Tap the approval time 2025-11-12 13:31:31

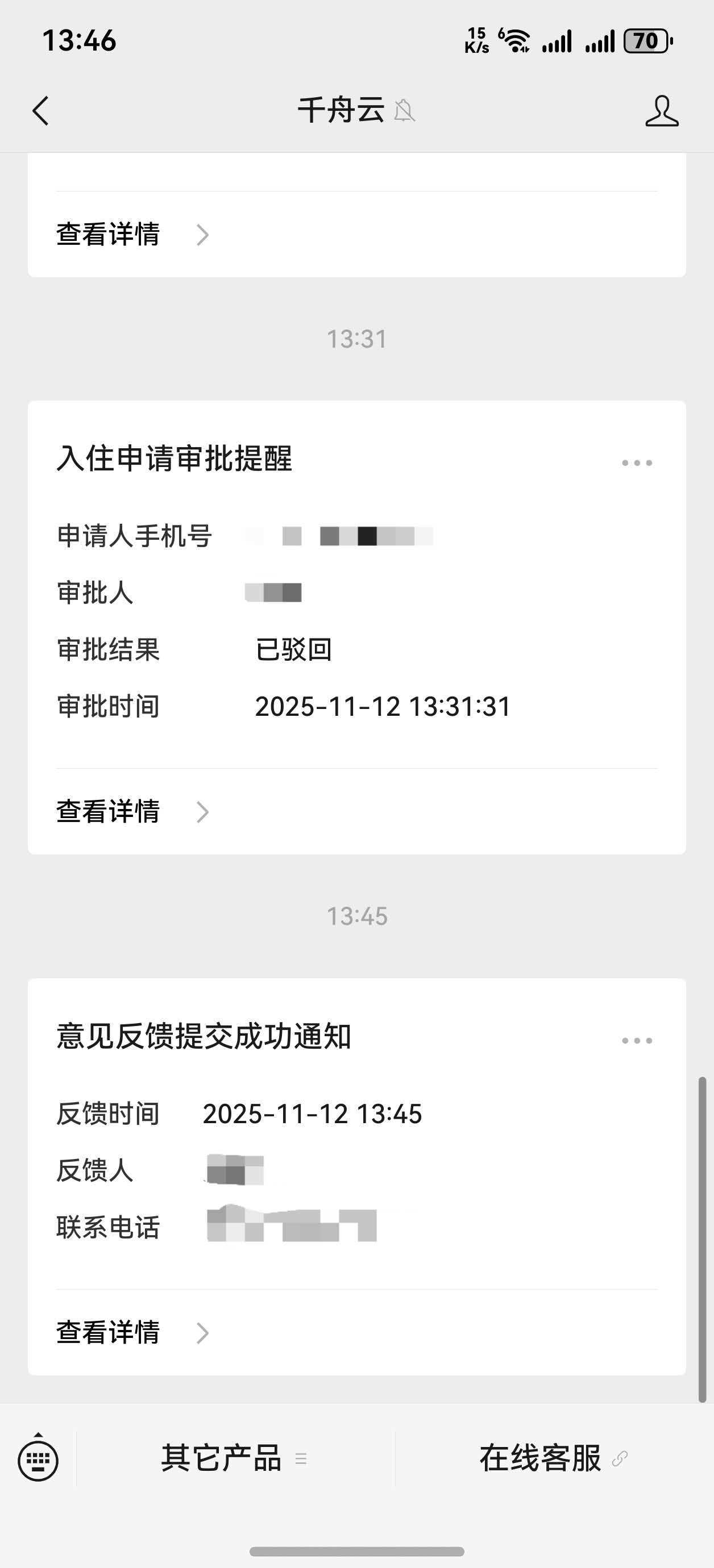[x=384, y=706]
